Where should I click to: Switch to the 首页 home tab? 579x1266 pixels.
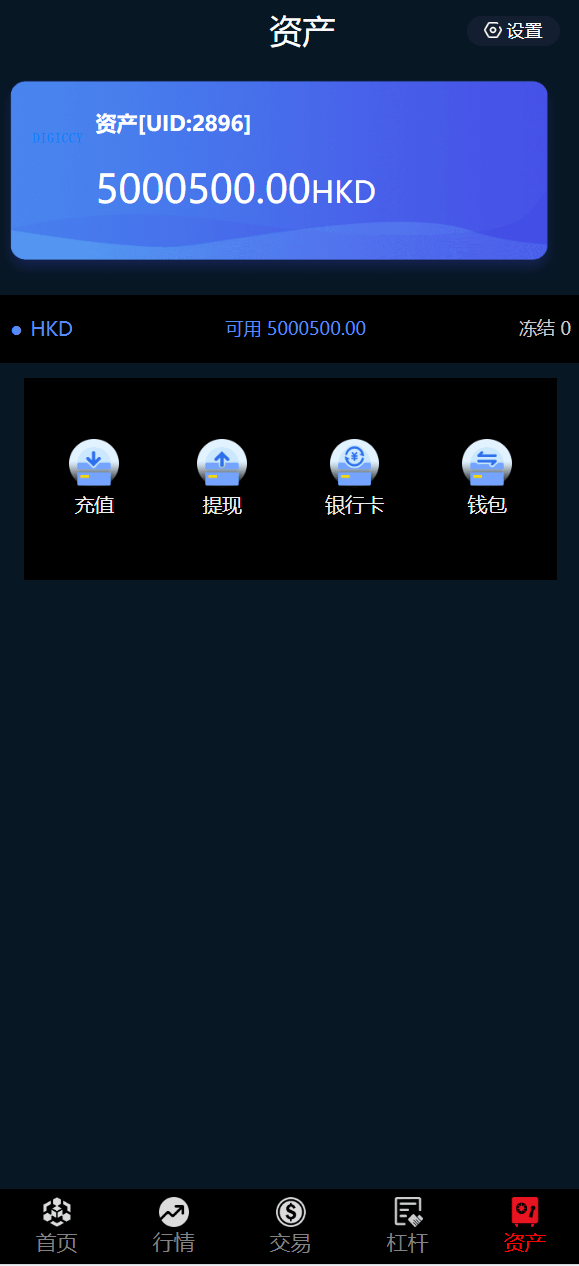coord(57,1226)
